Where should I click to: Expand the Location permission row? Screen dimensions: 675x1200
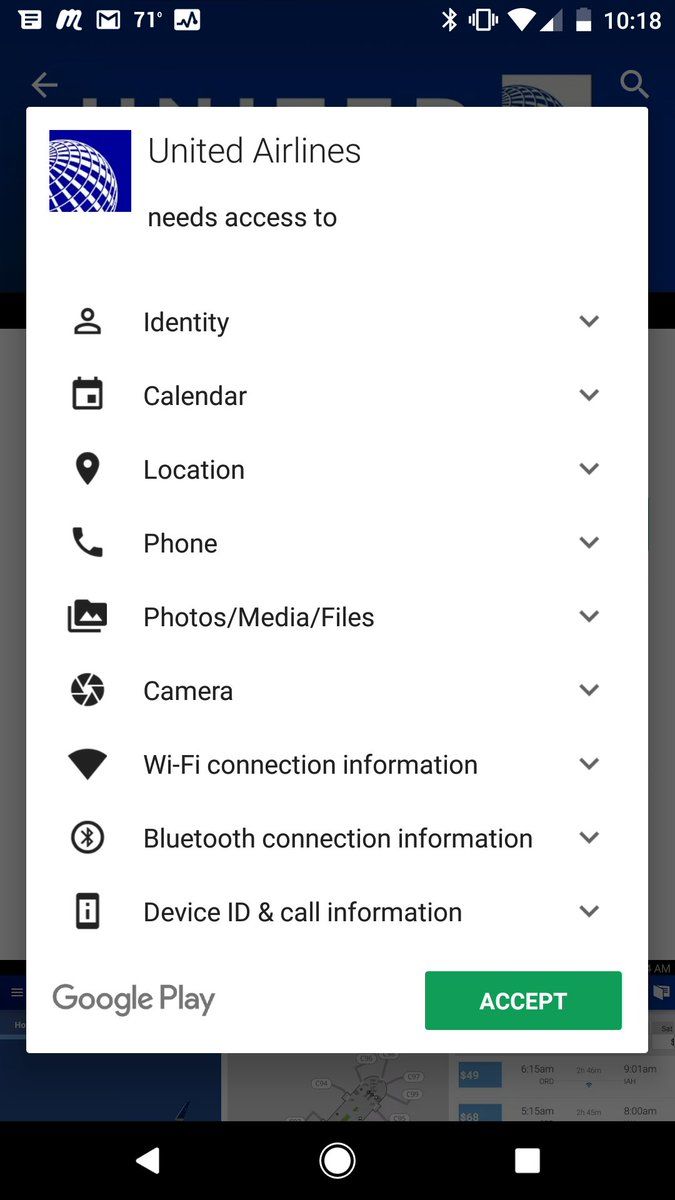click(337, 470)
